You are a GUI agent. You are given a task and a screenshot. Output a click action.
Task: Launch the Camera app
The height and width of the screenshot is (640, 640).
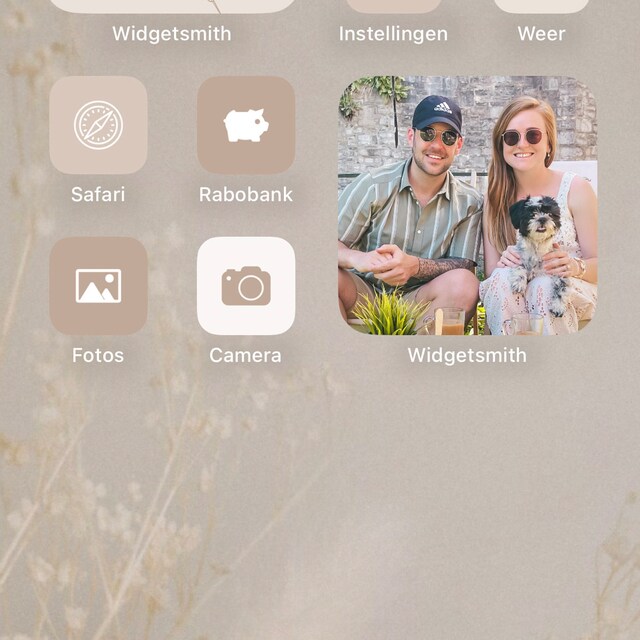[246, 286]
